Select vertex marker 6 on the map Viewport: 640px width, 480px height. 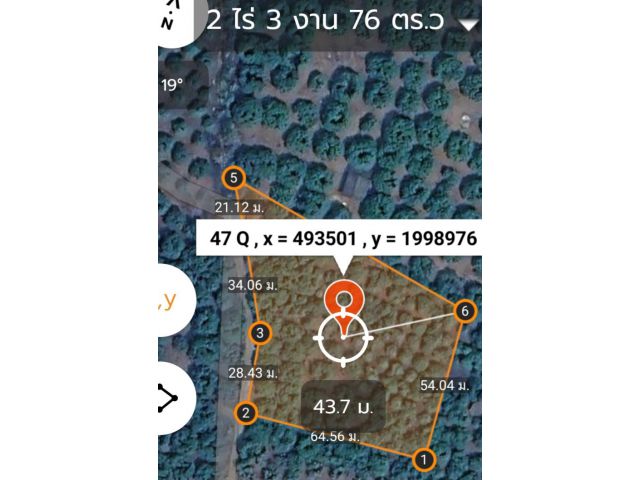(x=464, y=311)
